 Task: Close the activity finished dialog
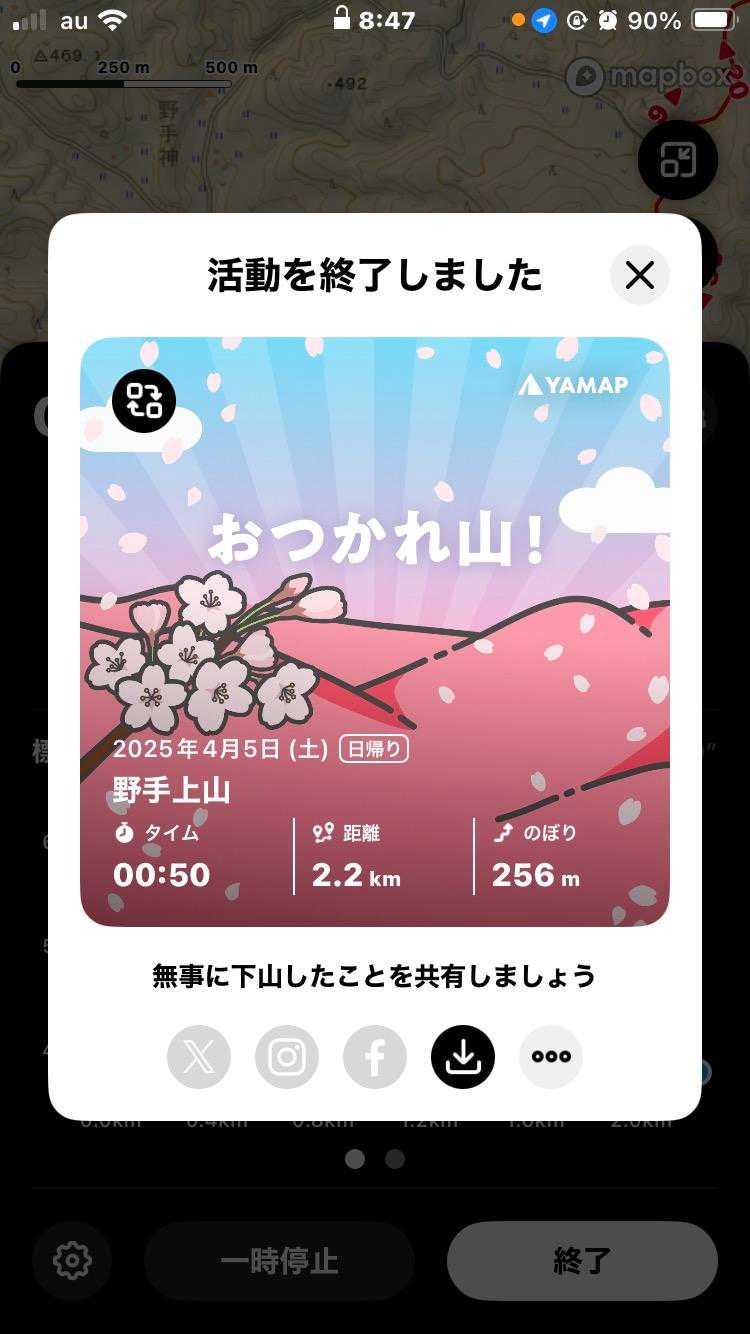coord(640,275)
